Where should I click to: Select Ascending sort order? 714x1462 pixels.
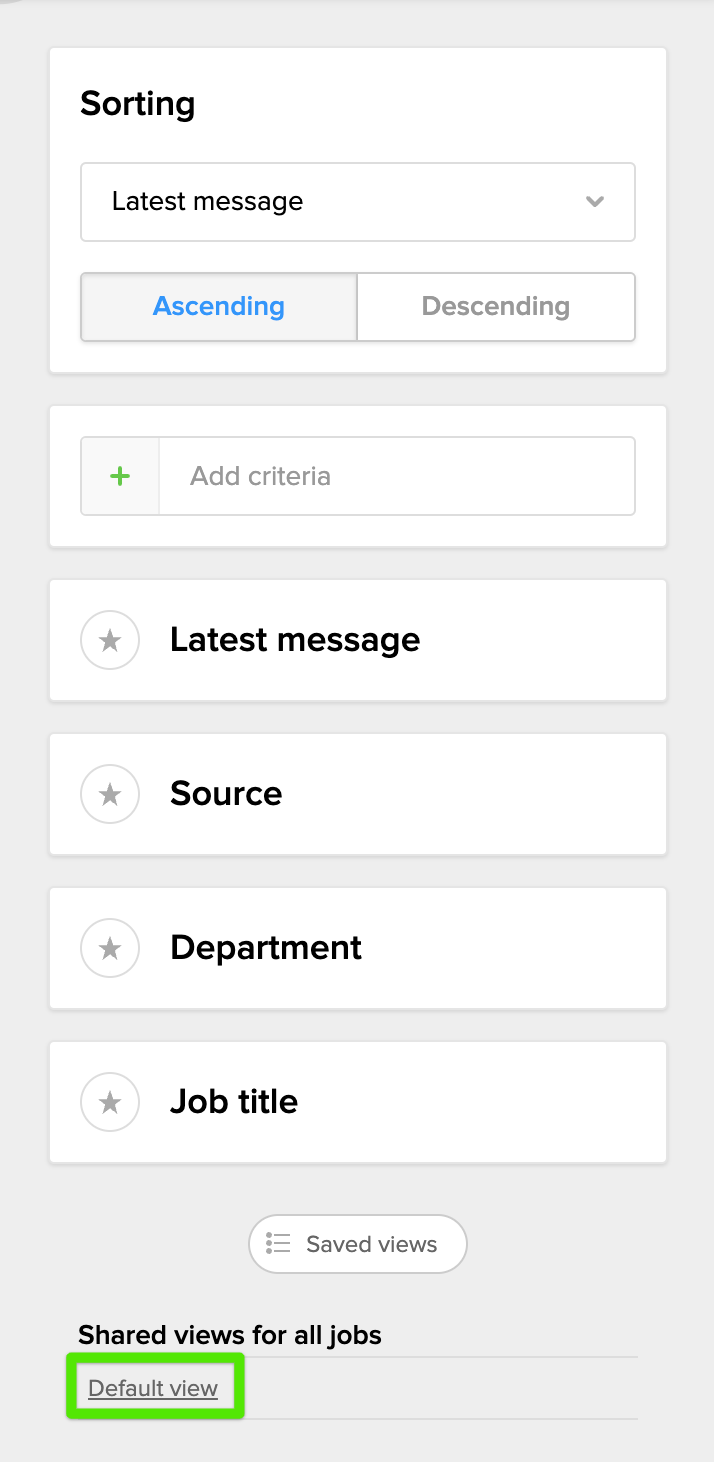219,307
